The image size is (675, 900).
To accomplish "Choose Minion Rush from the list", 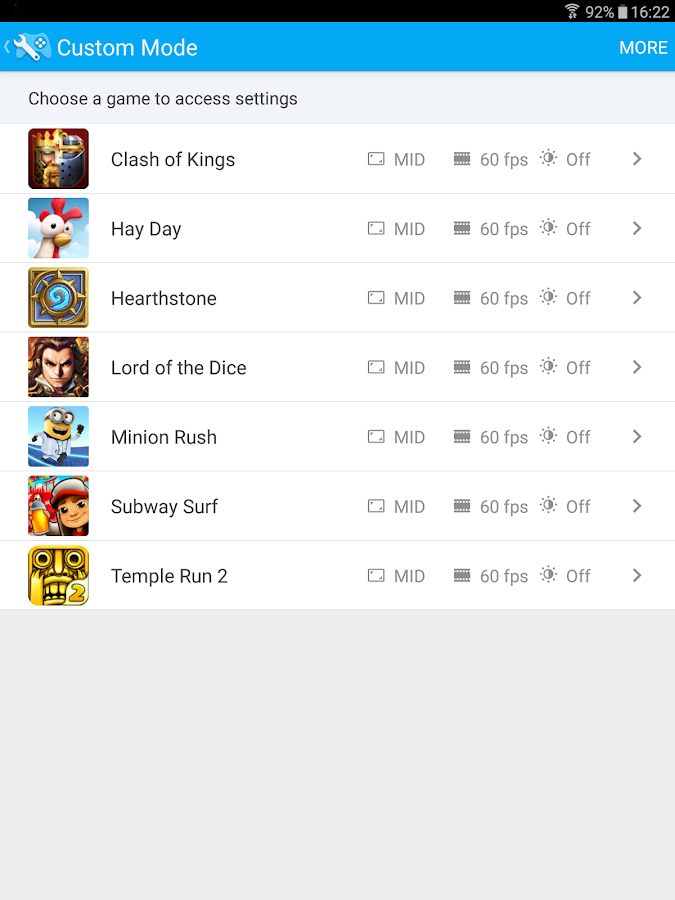I will 337,437.
